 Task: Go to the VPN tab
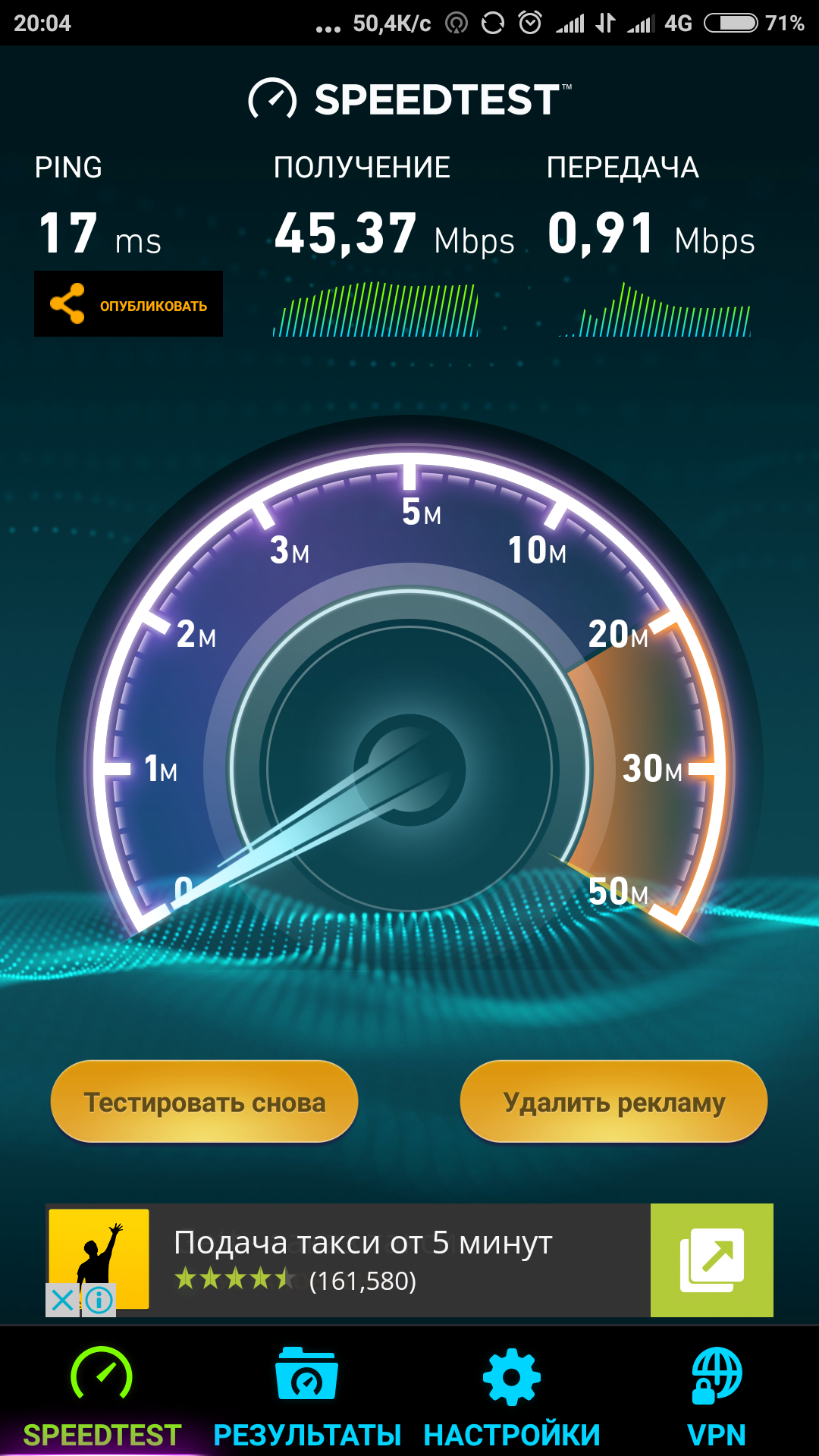point(716,1397)
